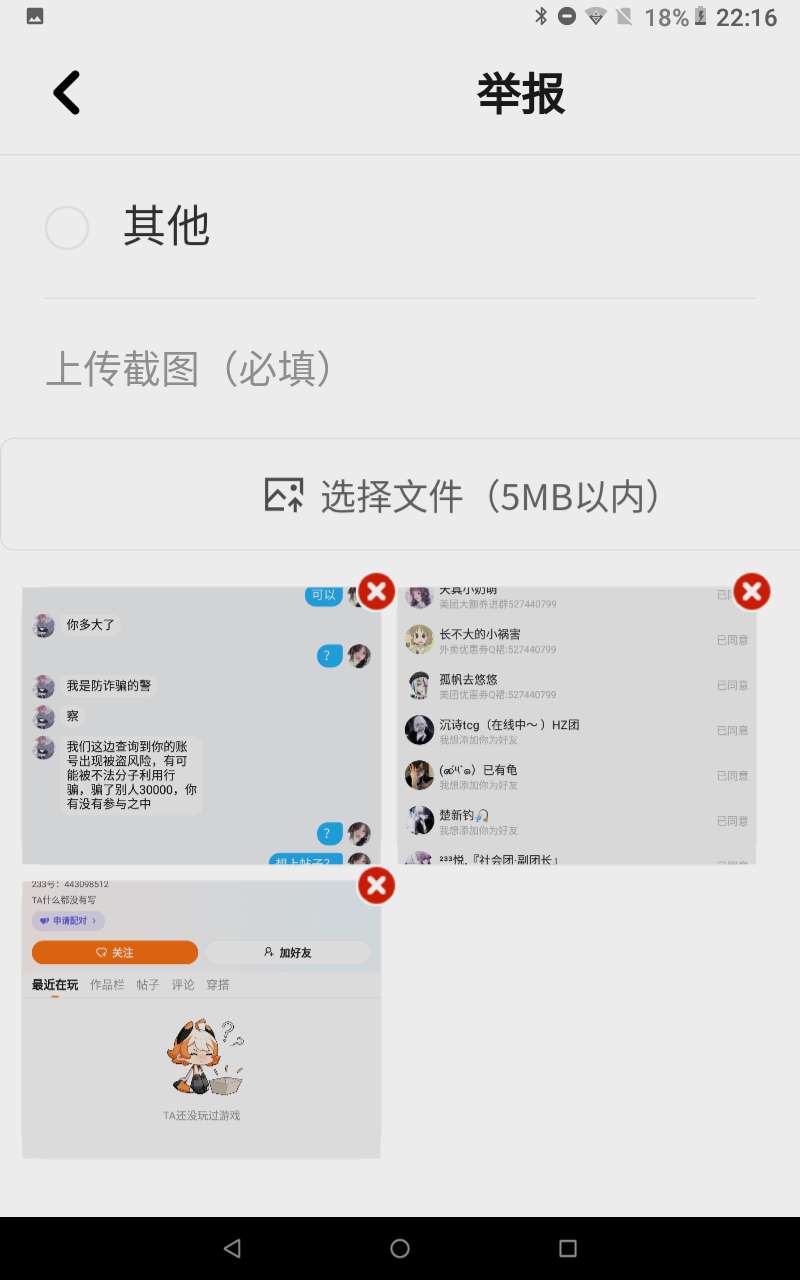The height and width of the screenshot is (1280, 800).
Task: Open the uploaded profile page thumbnail
Action: [201, 1019]
